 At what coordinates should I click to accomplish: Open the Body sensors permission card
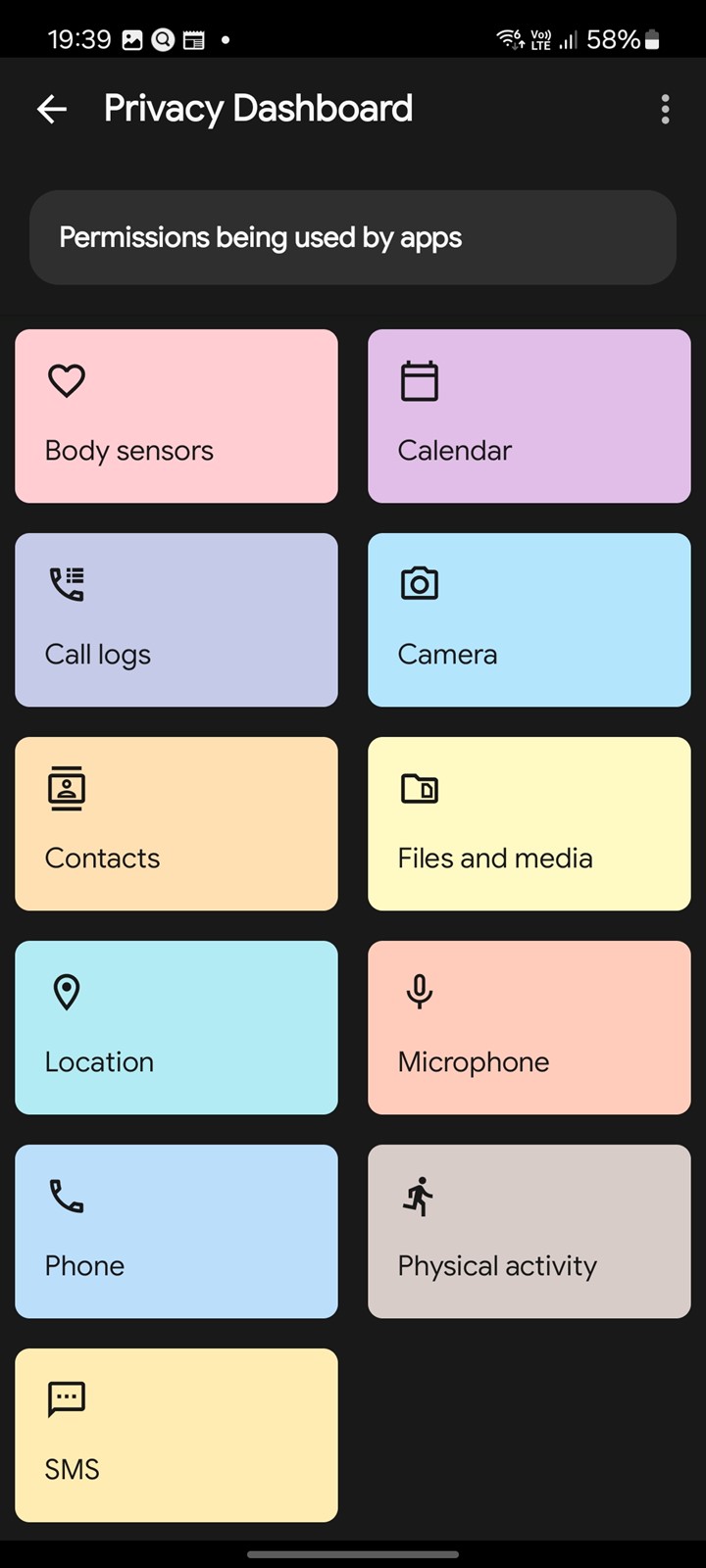click(176, 416)
